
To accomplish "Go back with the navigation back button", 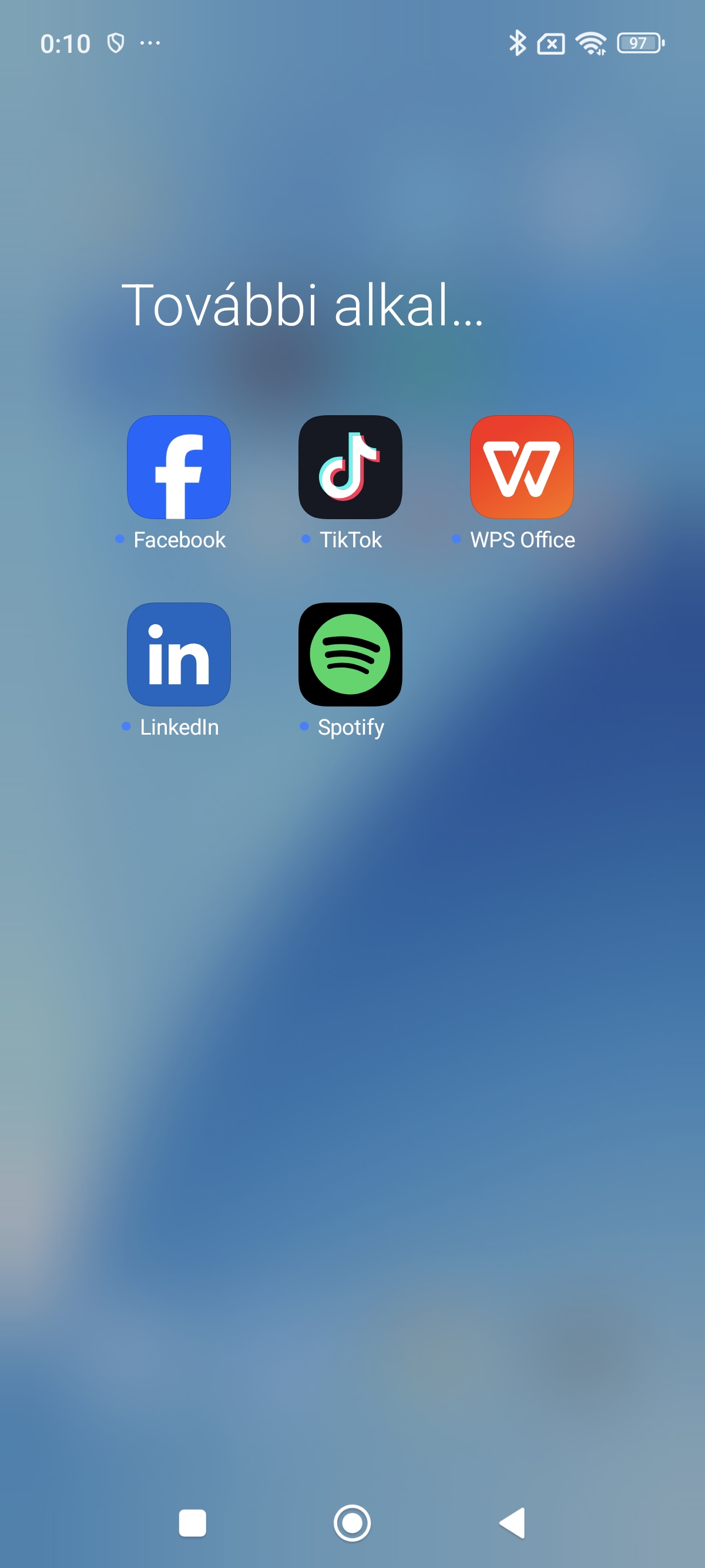I will [x=512, y=1523].
